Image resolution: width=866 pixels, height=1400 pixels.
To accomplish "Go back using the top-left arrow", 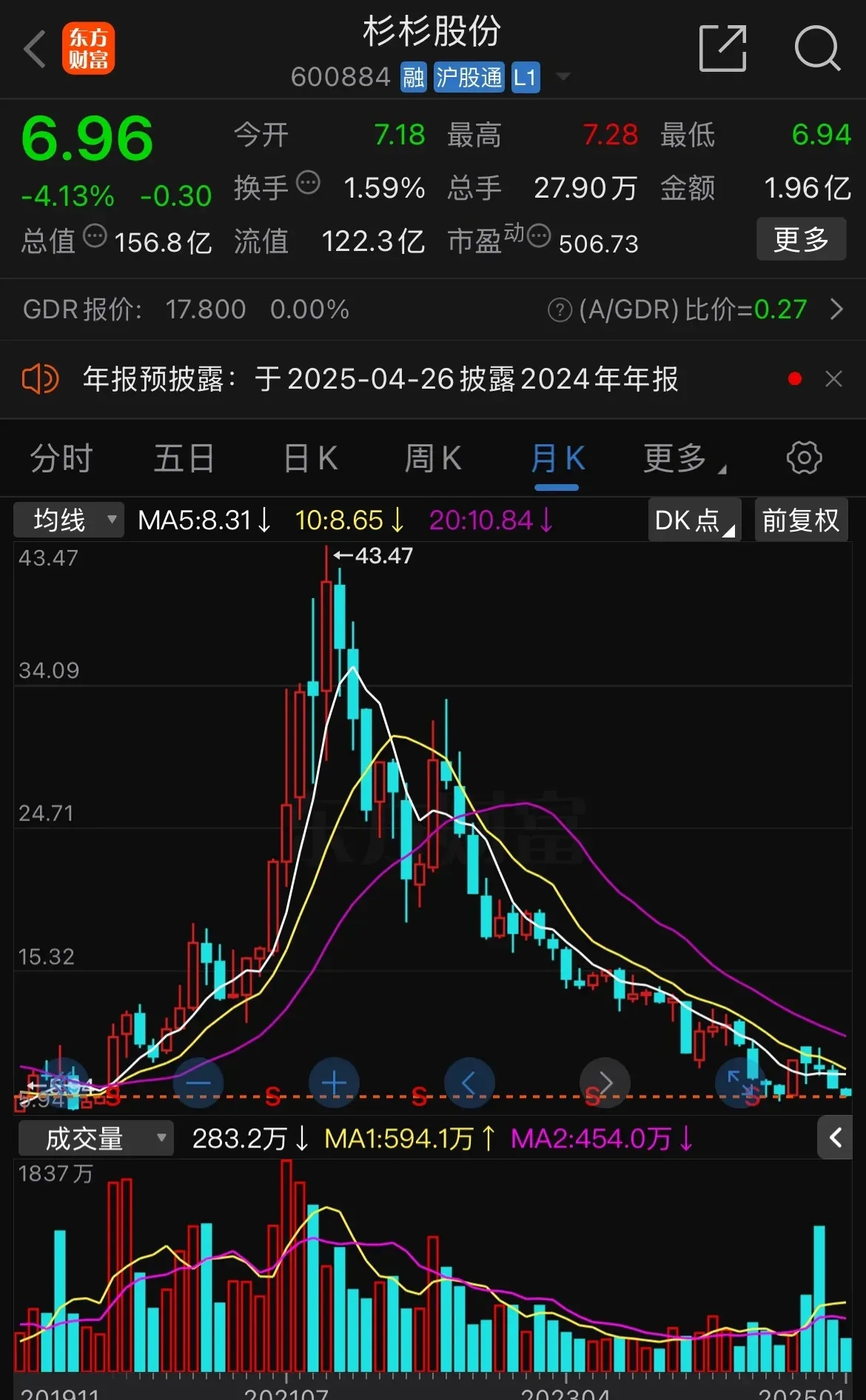I will [x=35, y=50].
